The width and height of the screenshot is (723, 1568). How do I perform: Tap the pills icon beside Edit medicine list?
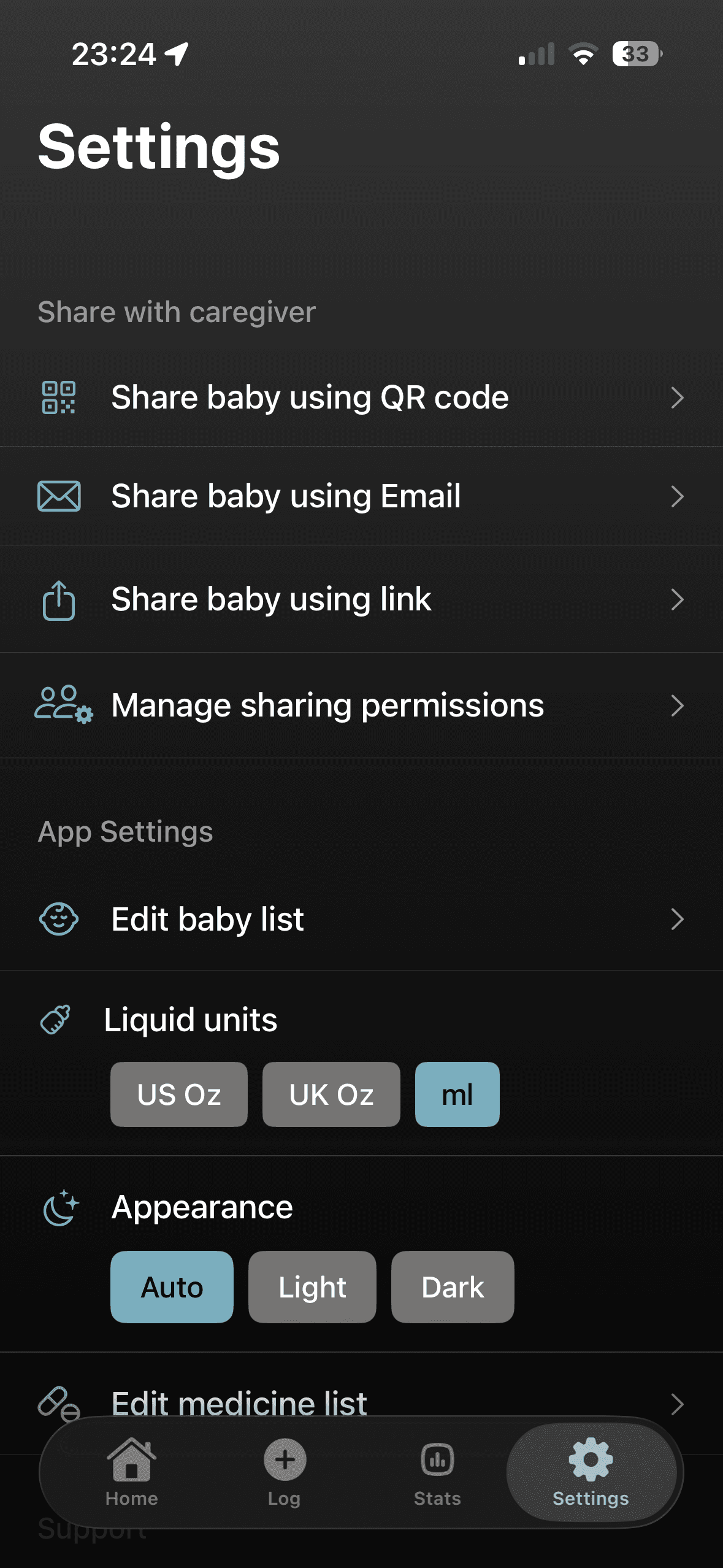coord(59,1404)
